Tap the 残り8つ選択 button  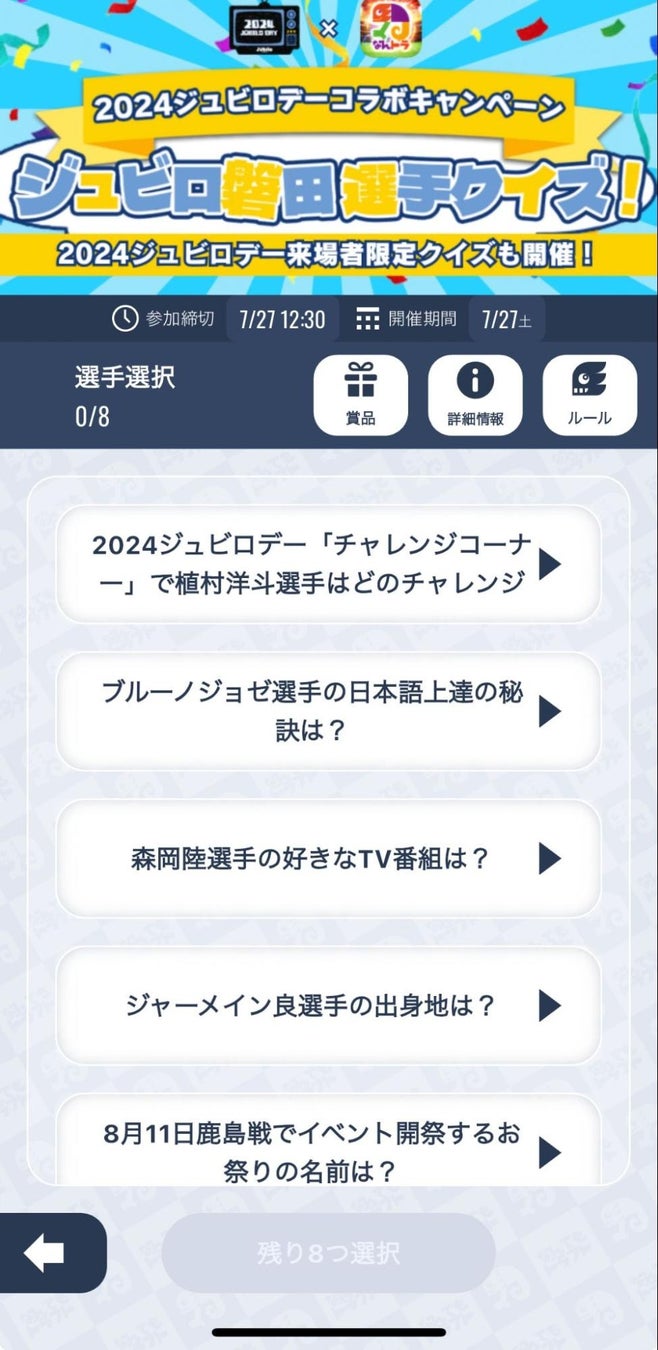coord(328,1253)
